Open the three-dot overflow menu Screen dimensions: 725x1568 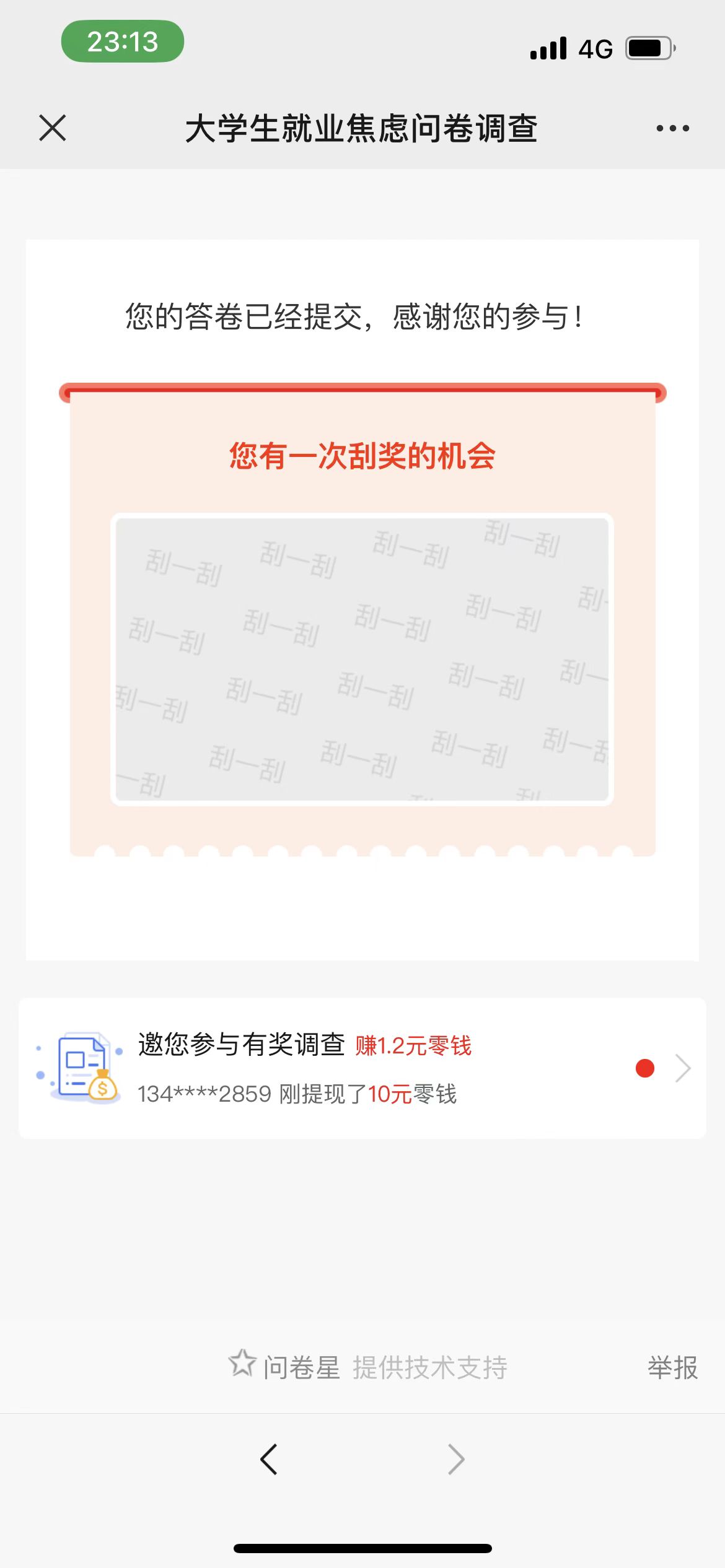[x=672, y=128]
